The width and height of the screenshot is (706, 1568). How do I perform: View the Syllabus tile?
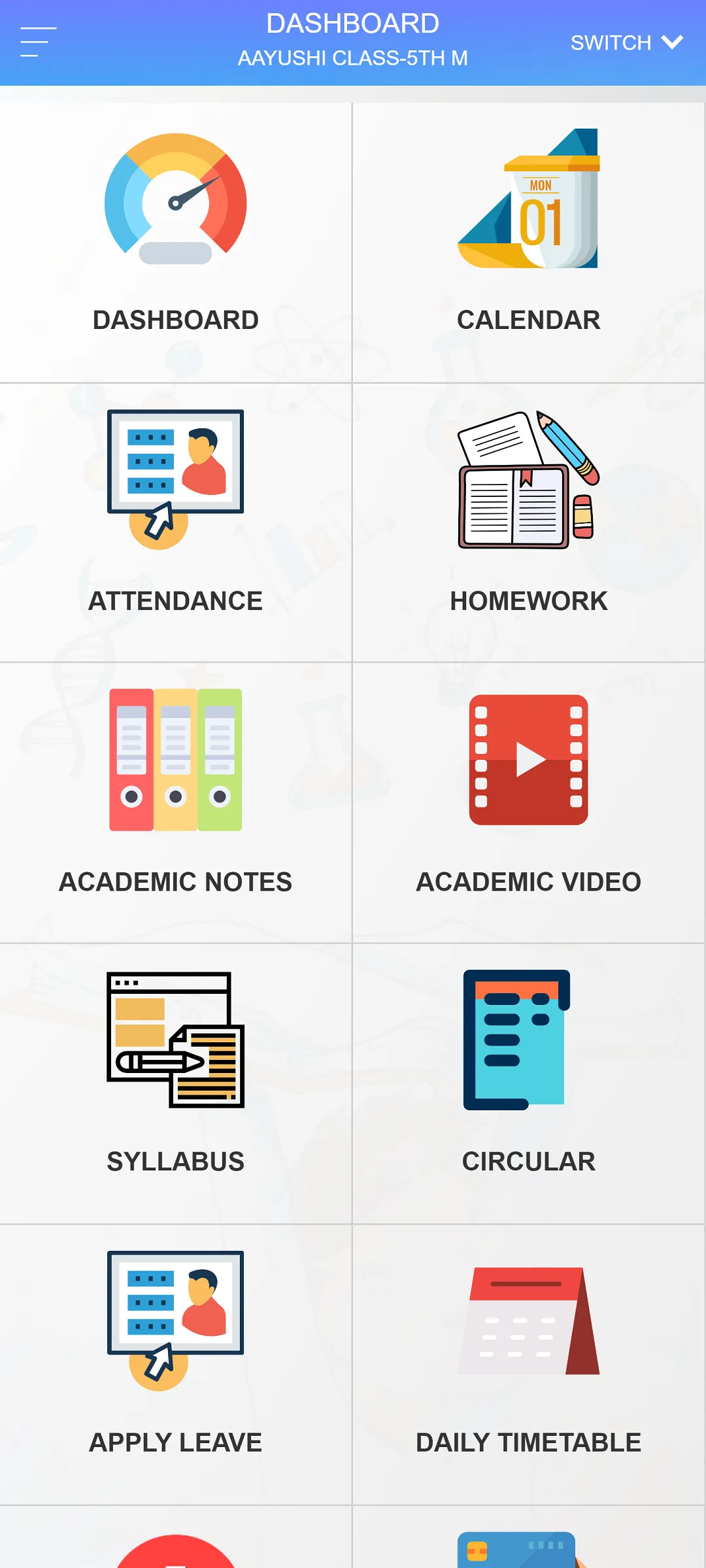click(x=176, y=1083)
